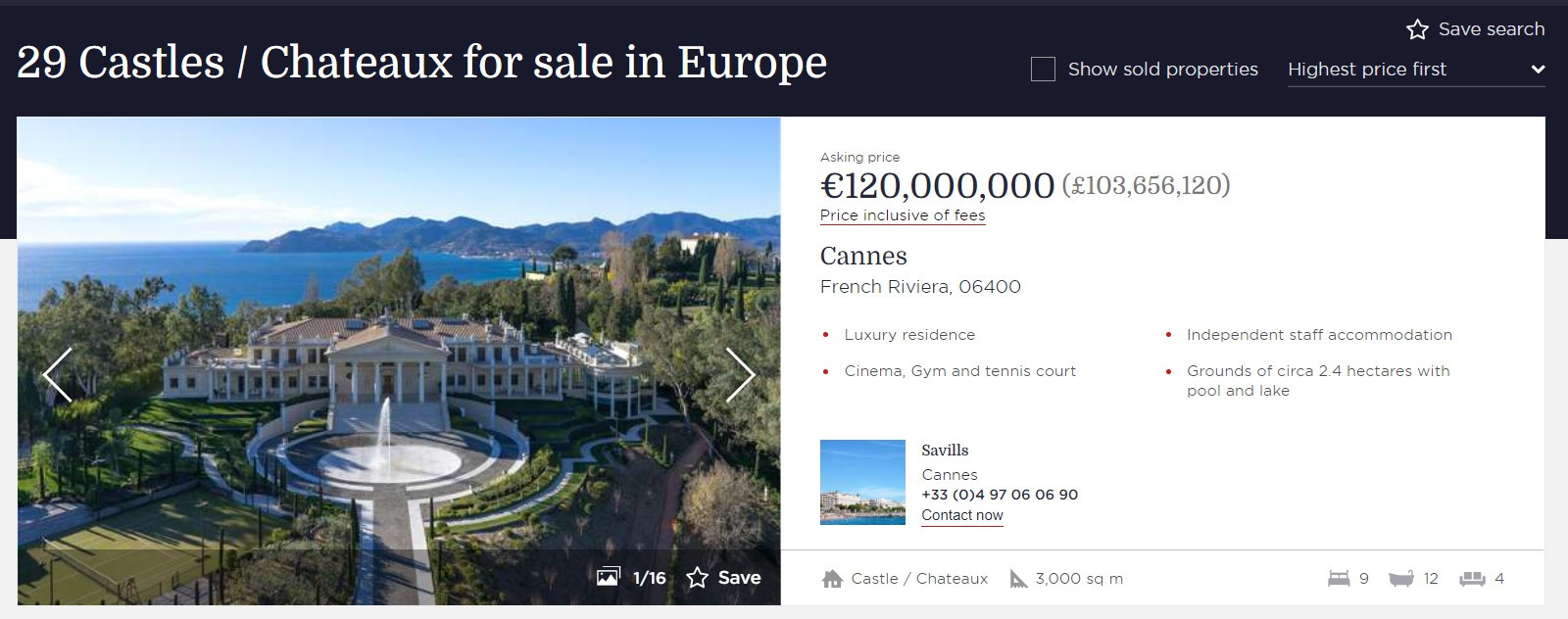Viewport: 1568px width, 619px height.
Task: Open the photo gallery counter 1/16
Action: click(x=632, y=578)
